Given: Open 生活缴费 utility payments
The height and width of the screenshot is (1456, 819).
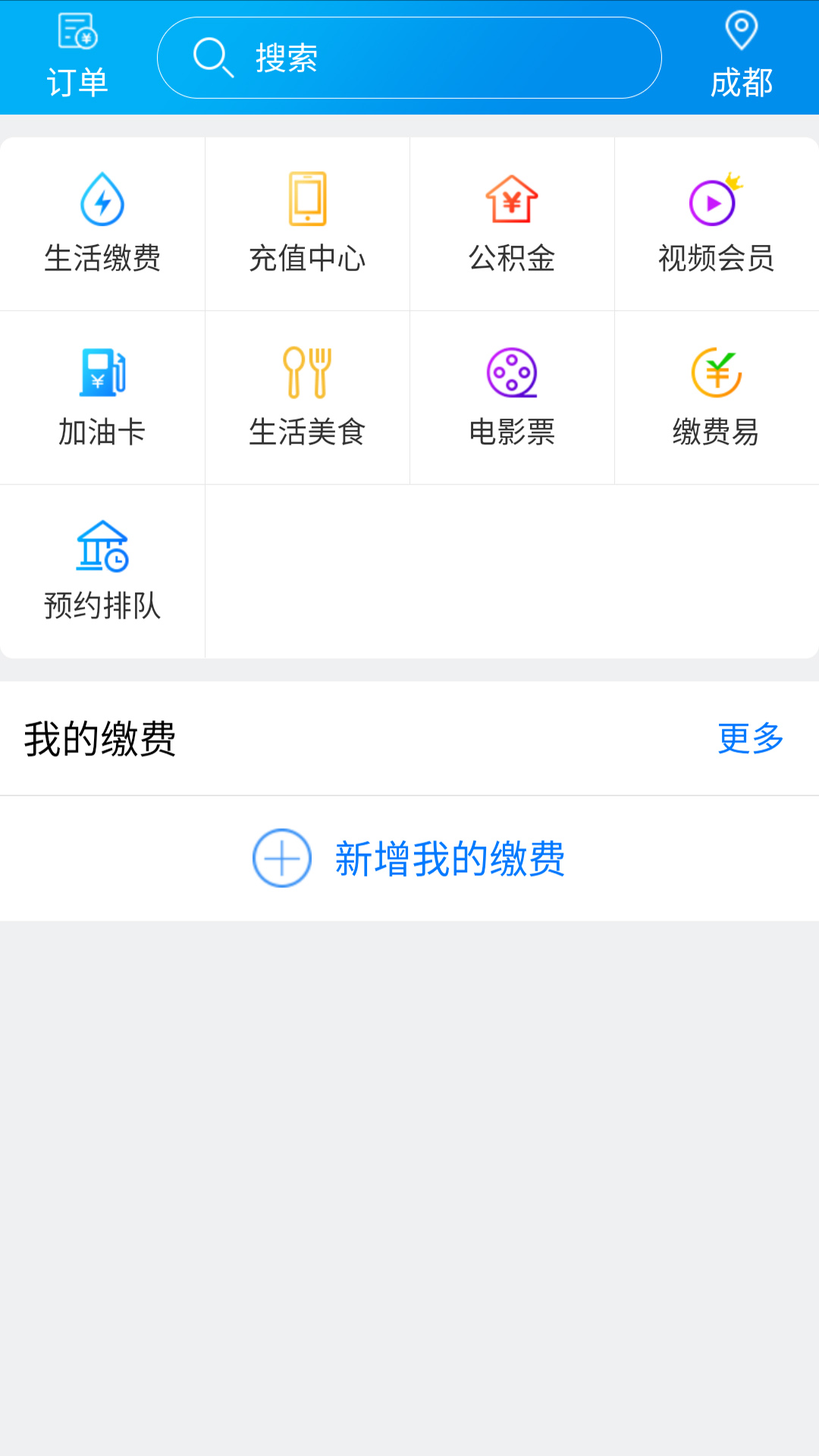Looking at the screenshot, I should click(102, 224).
